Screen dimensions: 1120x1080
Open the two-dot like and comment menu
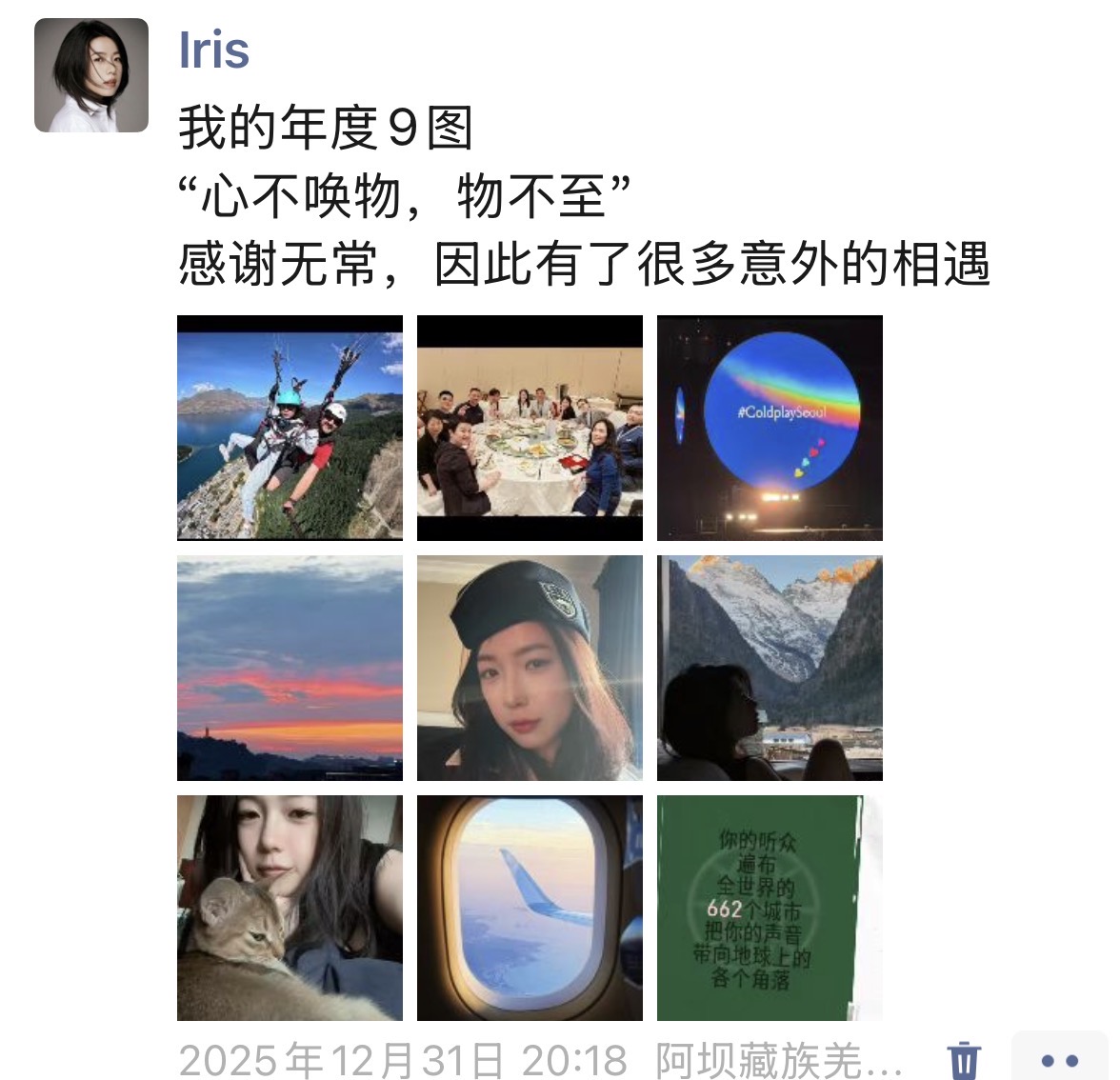tap(1059, 1059)
